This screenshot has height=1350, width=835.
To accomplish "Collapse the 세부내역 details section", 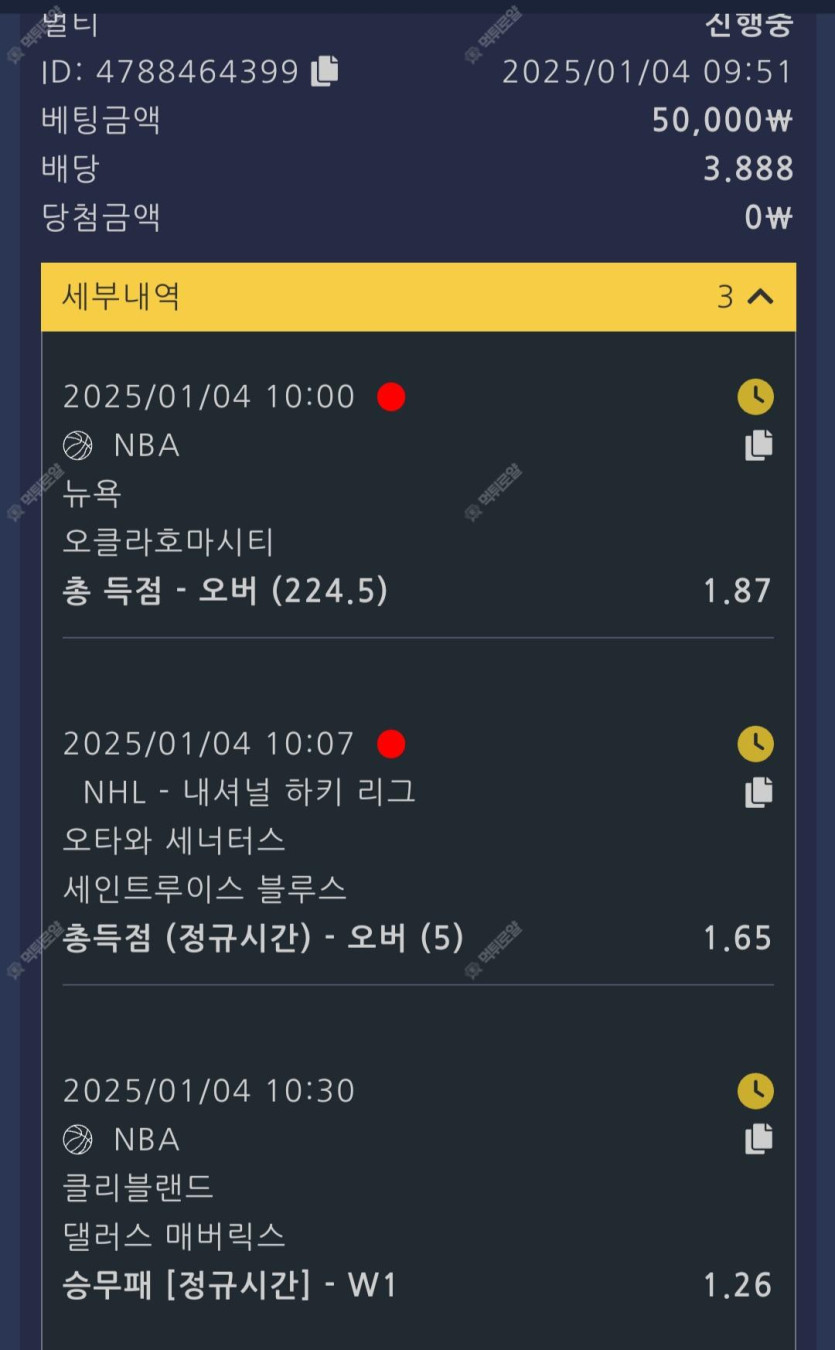I will point(760,297).
